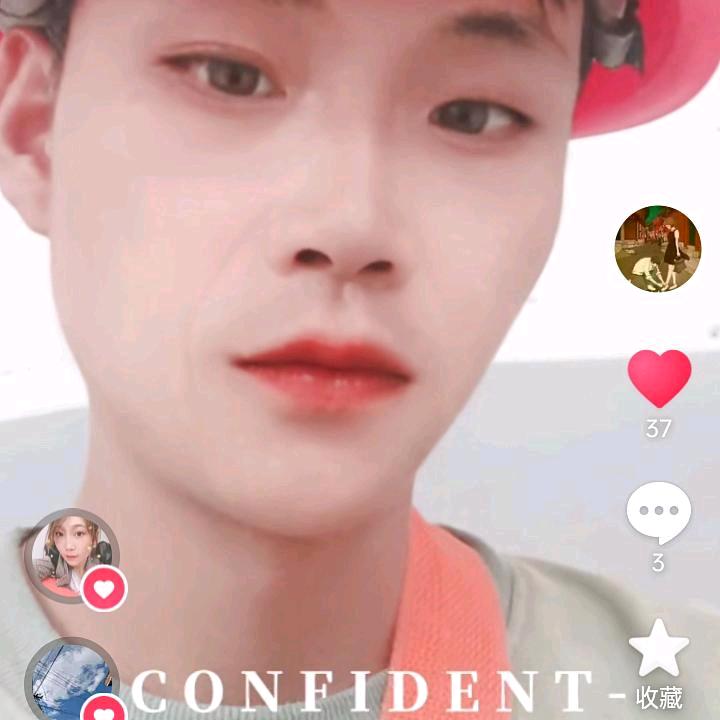This screenshot has width=720, height=720.
Task: Like this video with the heart
Action: coord(659,379)
